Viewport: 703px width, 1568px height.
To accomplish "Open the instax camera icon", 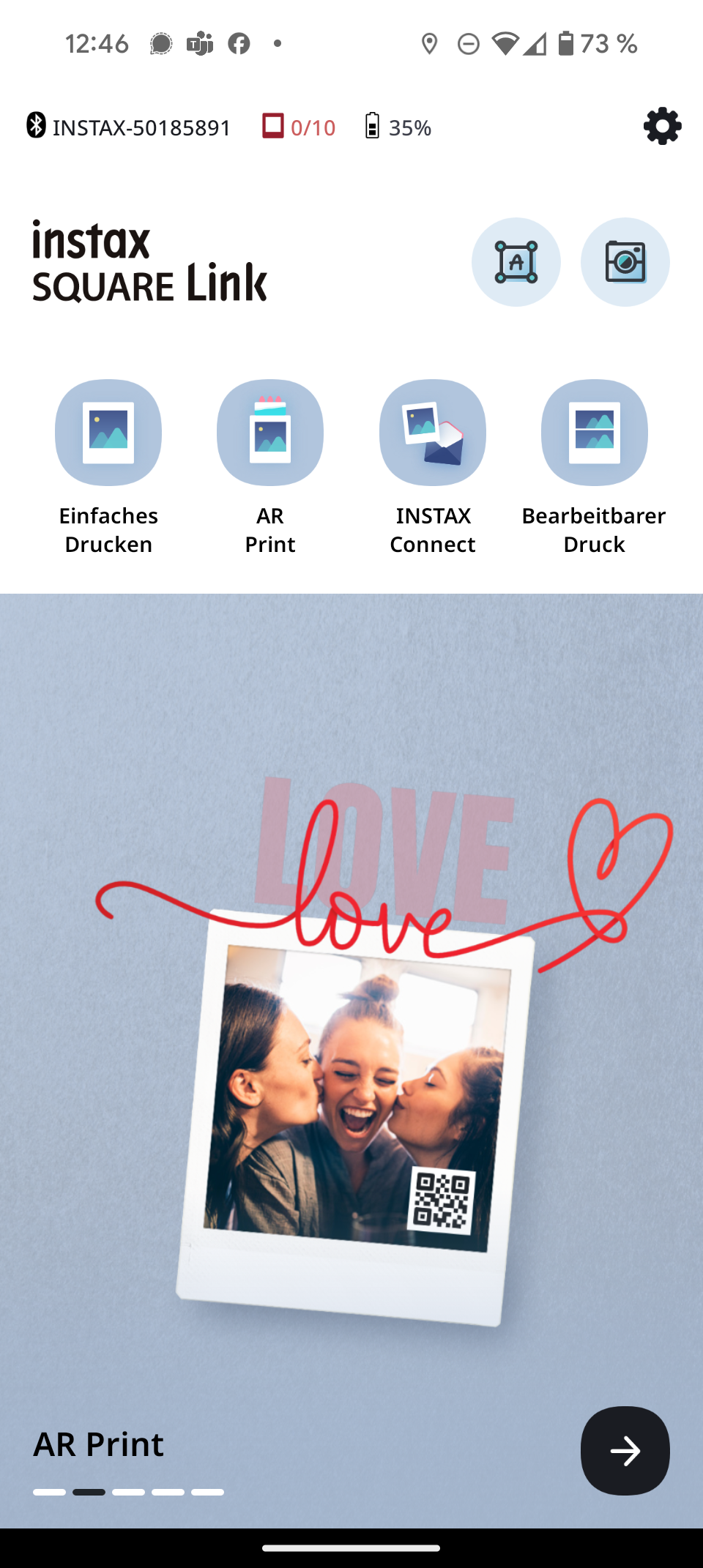I will [x=625, y=262].
